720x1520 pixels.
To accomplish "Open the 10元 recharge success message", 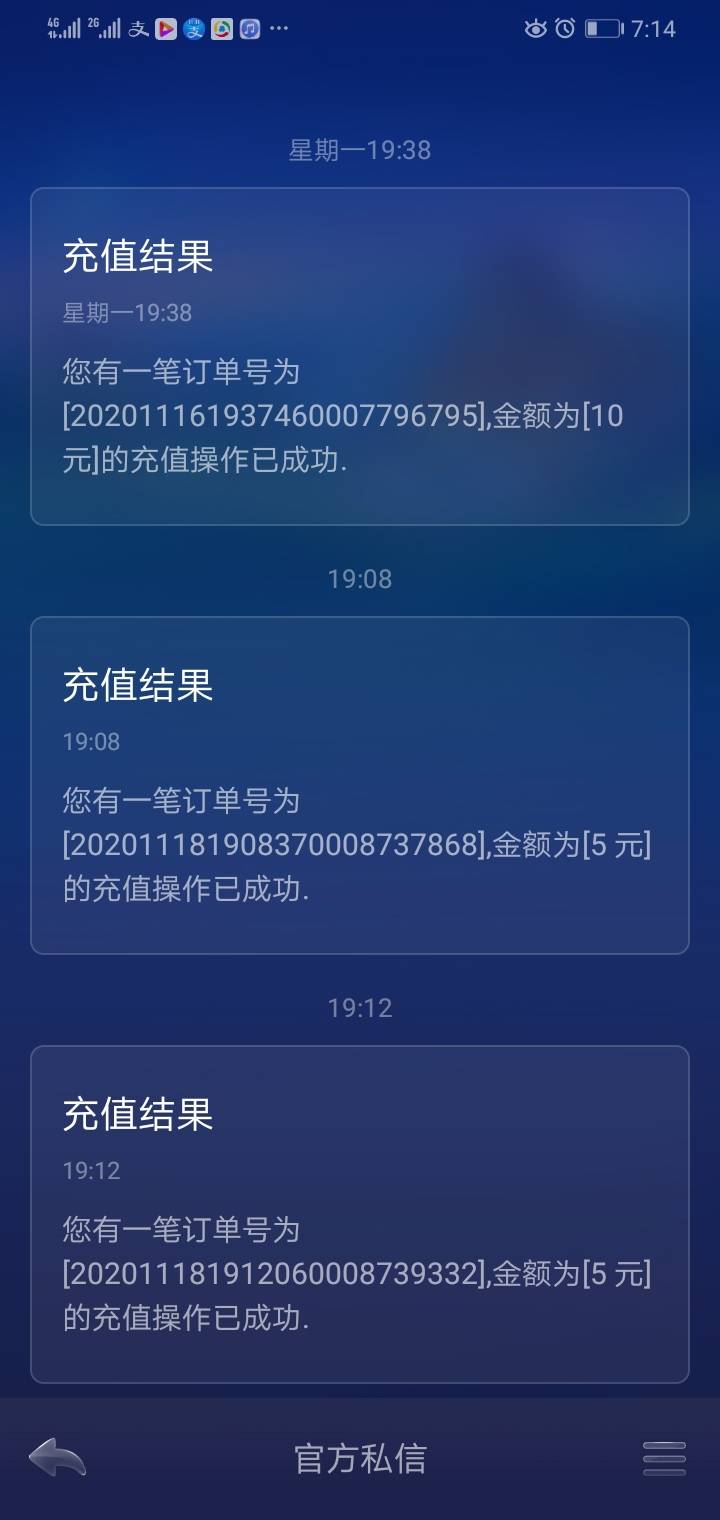I will [360, 352].
